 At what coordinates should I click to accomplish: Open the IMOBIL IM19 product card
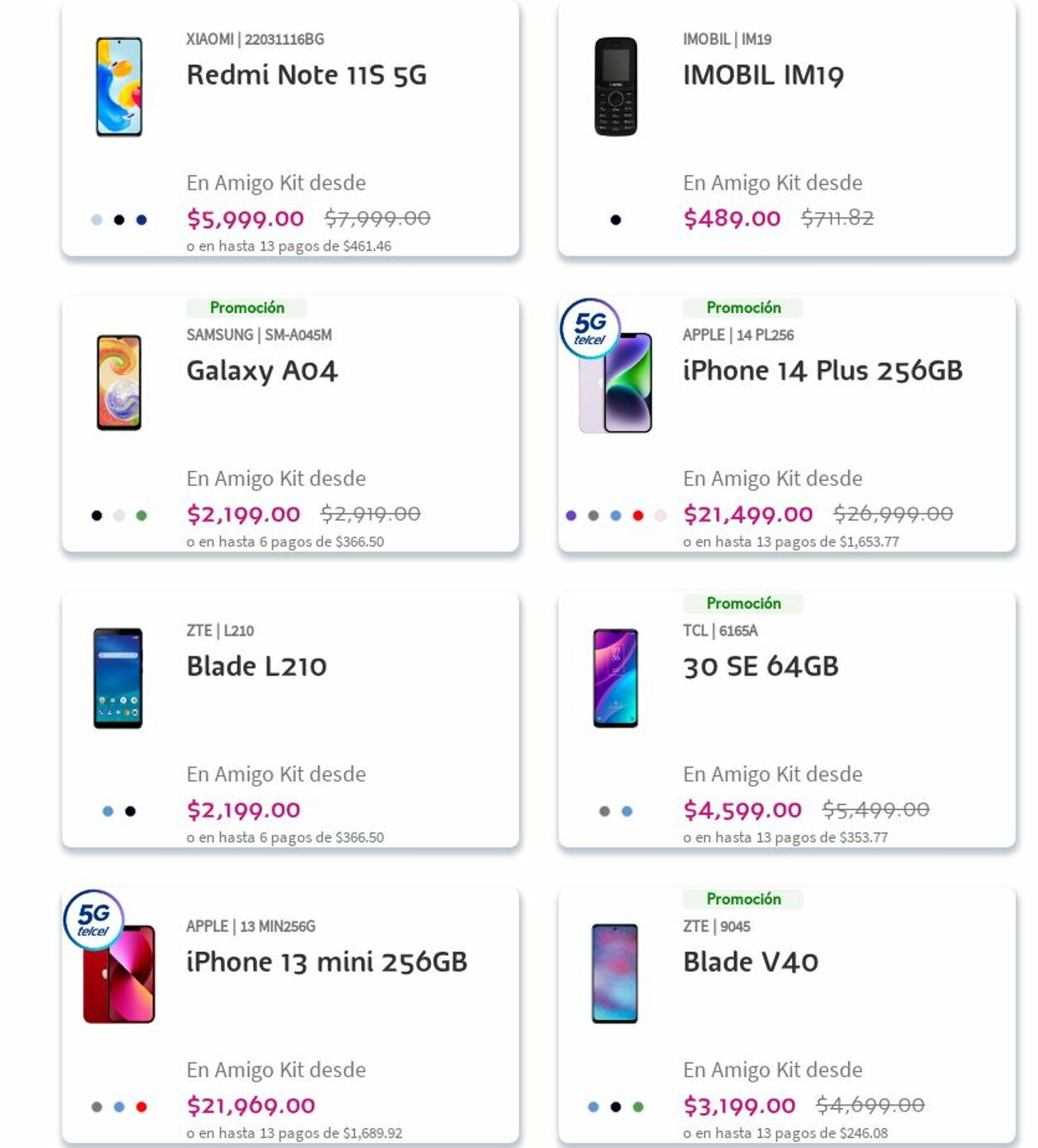coord(762,75)
